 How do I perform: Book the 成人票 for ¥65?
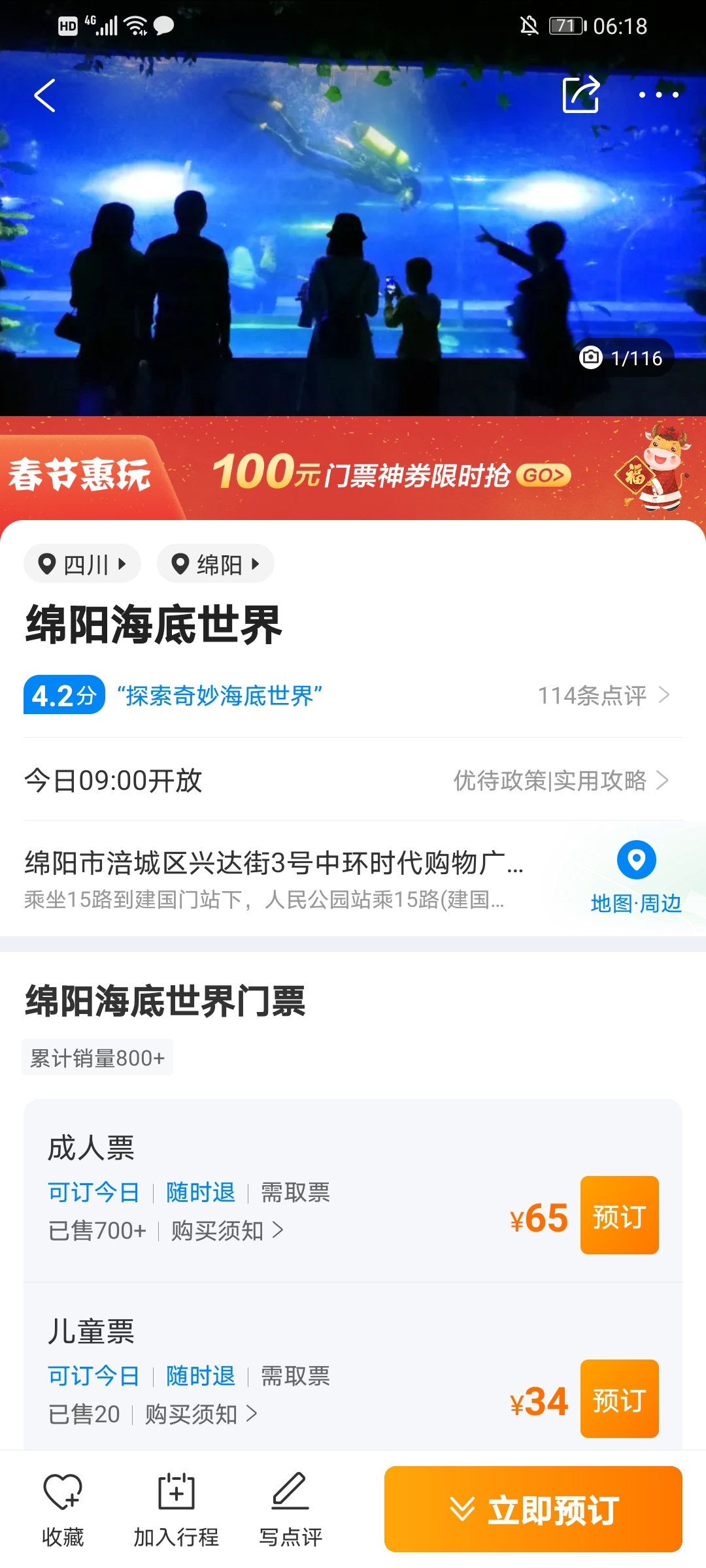pyautogui.click(x=619, y=1215)
